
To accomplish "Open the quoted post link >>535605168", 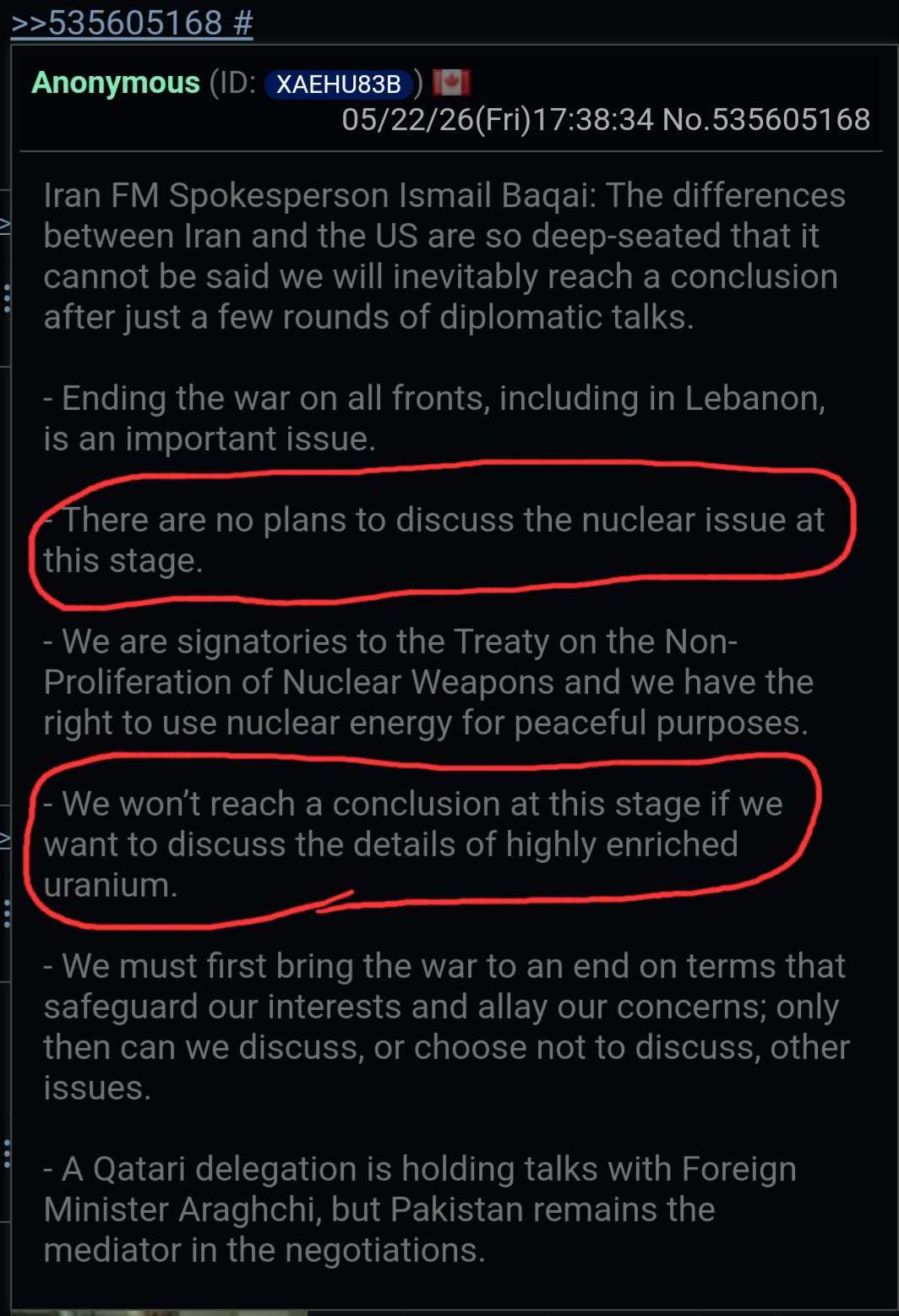I will pyautogui.click(x=117, y=22).
